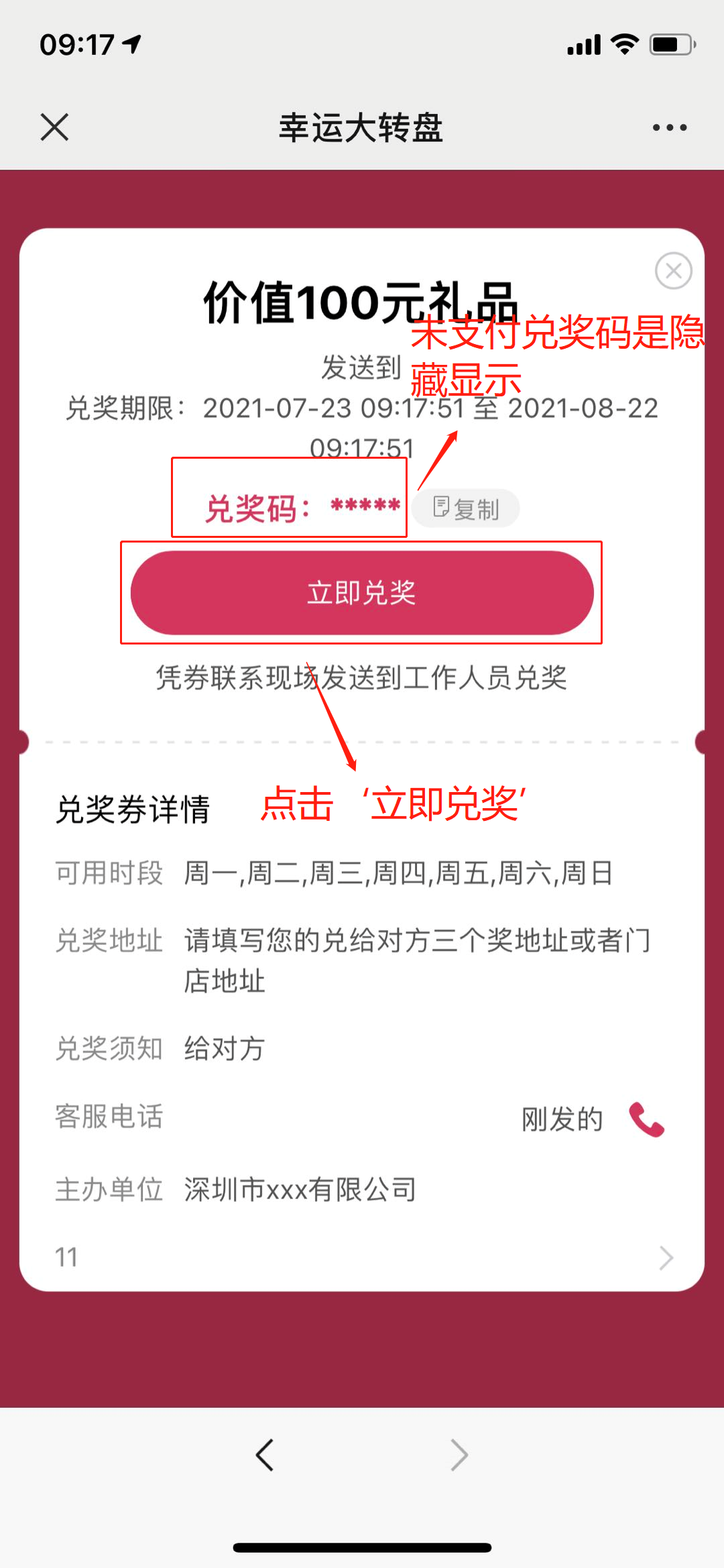Screen dimensions: 724x1568
Task: Call customer service via phone icon
Action: pos(646,1119)
